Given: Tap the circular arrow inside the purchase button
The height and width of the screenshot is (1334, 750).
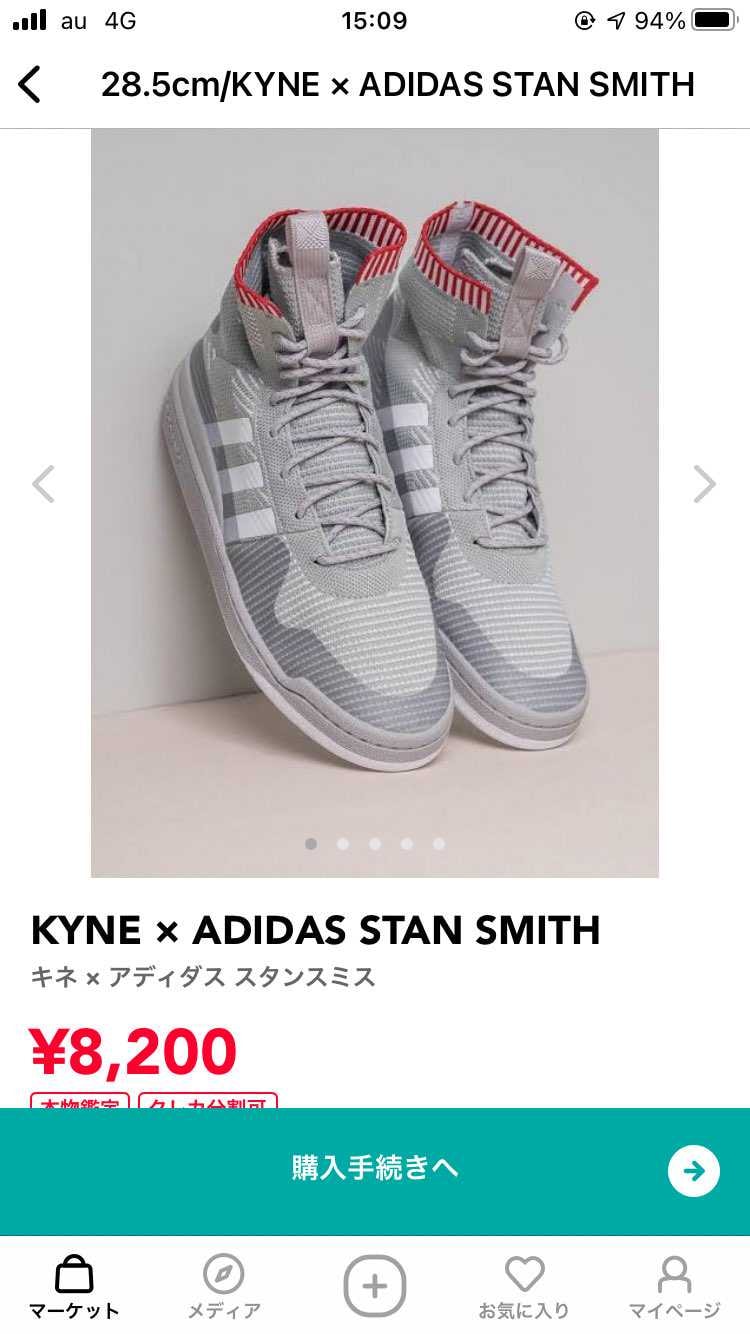Looking at the screenshot, I should (x=694, y=1170).
